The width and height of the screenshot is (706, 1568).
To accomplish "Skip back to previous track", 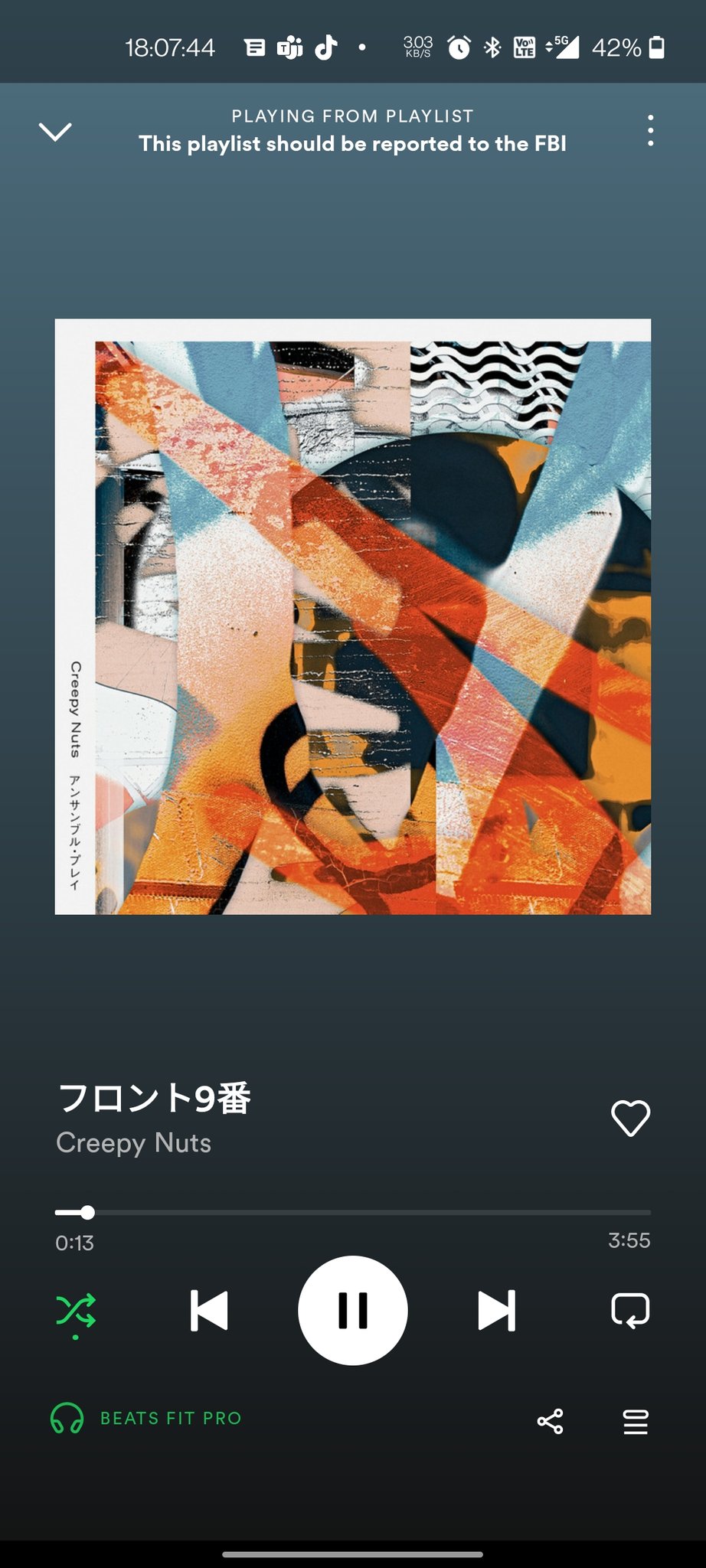I will (x=209, y=1311).
